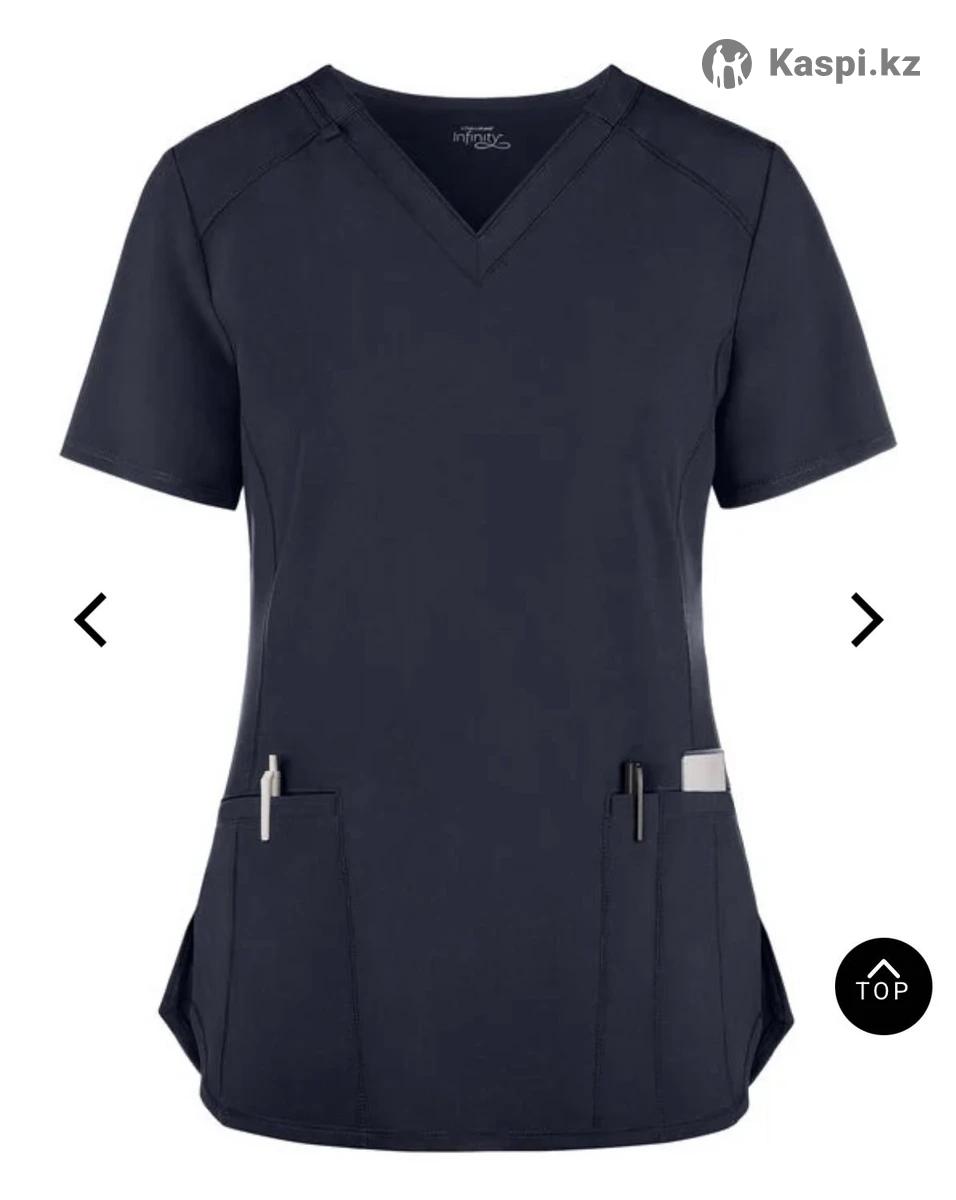Jump back up with the TOP button
Screen dimensions: 956x1200
[x=883, y=985]
